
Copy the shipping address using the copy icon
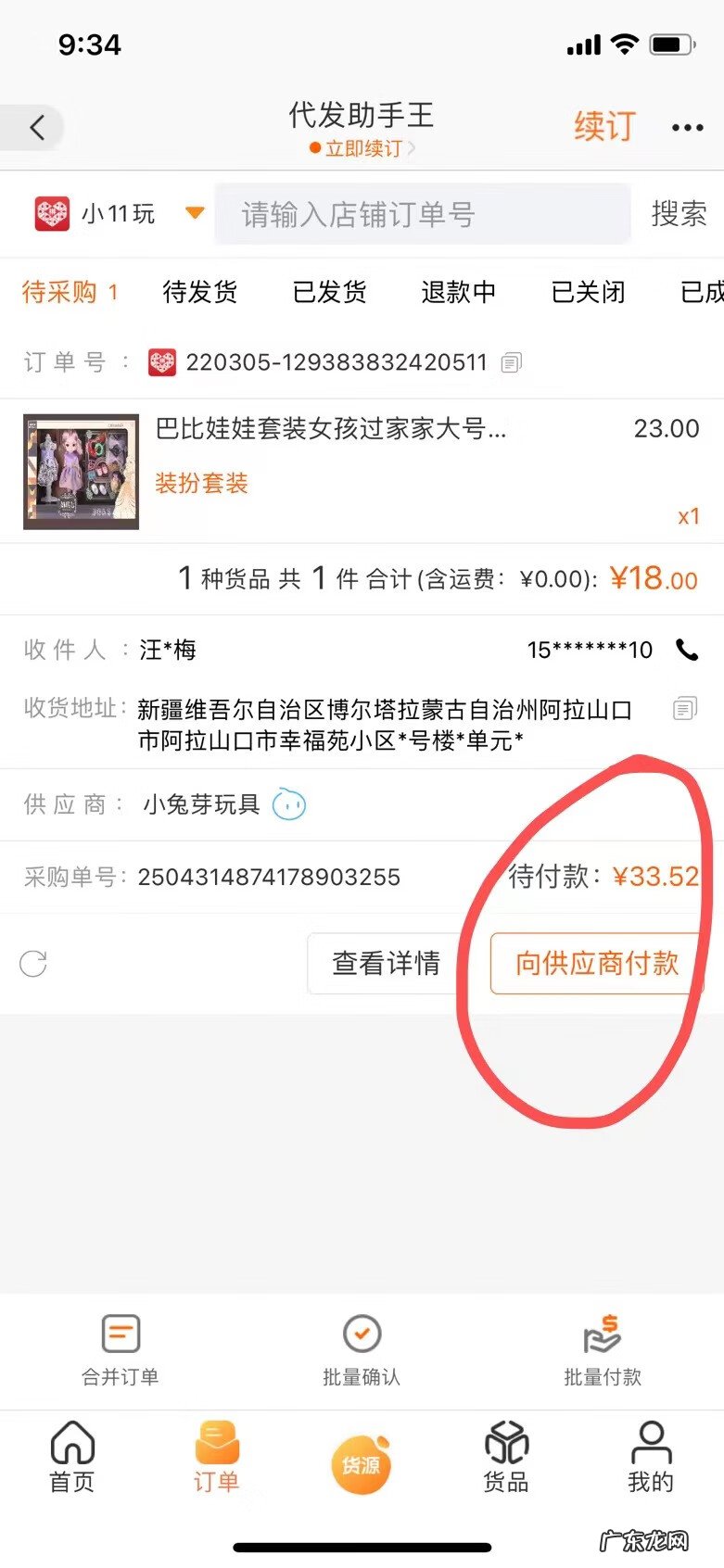click(684, 708)
